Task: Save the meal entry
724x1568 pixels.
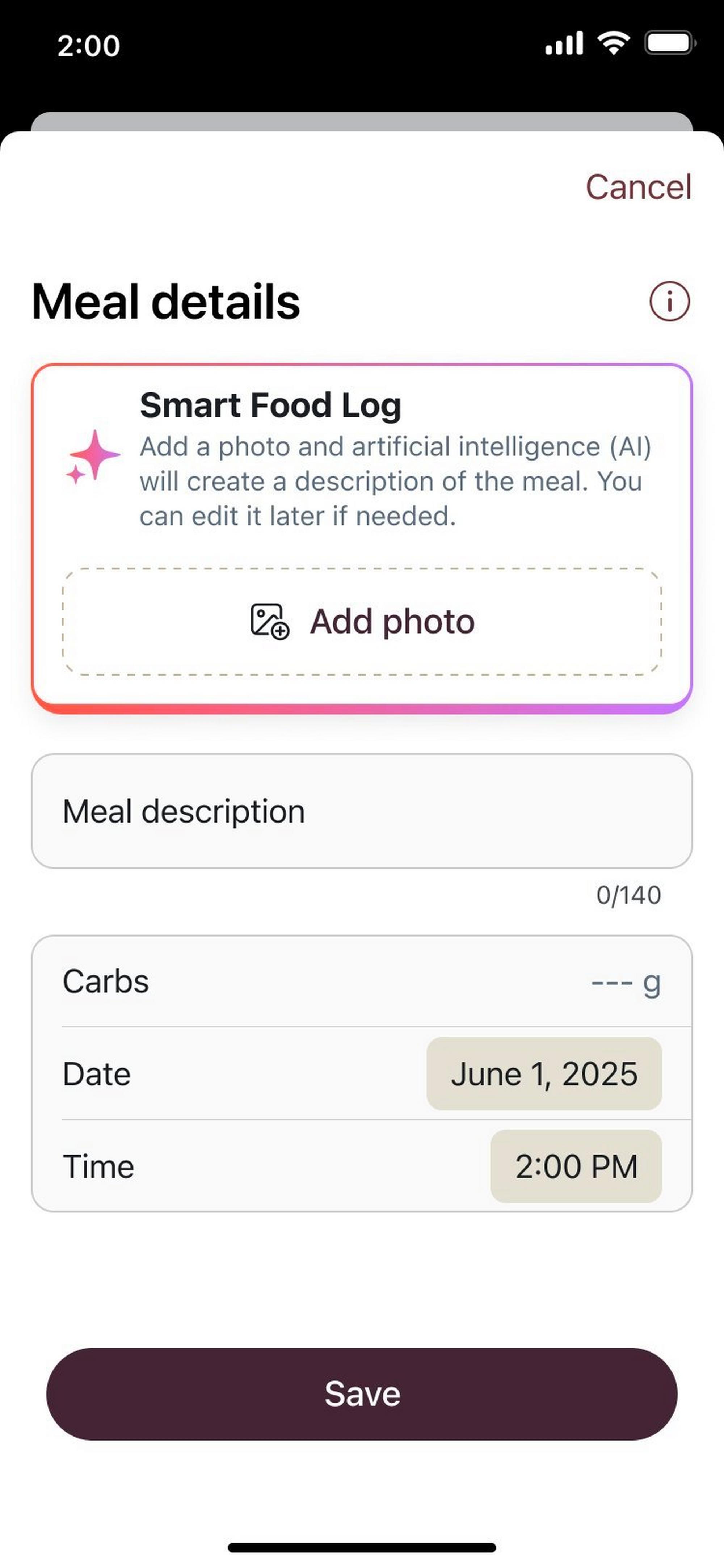Action: point(362,1395)
